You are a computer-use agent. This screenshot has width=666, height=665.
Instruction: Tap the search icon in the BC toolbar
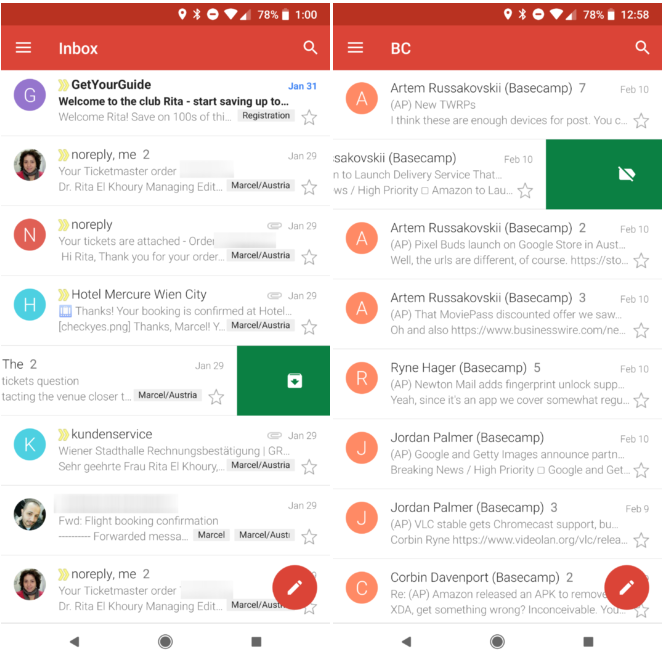coord(642,48)
